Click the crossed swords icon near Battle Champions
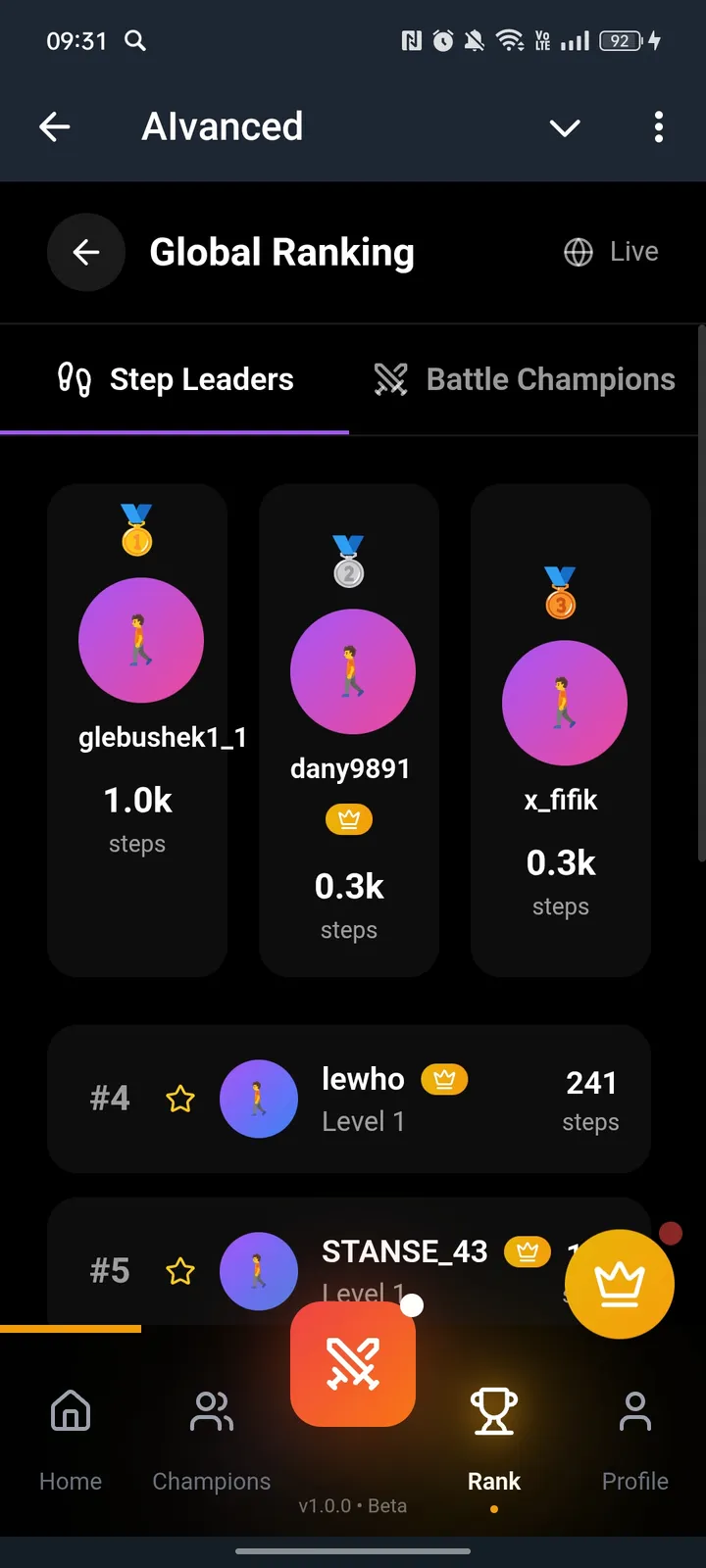The height and width of the screenshot is (1568, 706). point(390,379)
